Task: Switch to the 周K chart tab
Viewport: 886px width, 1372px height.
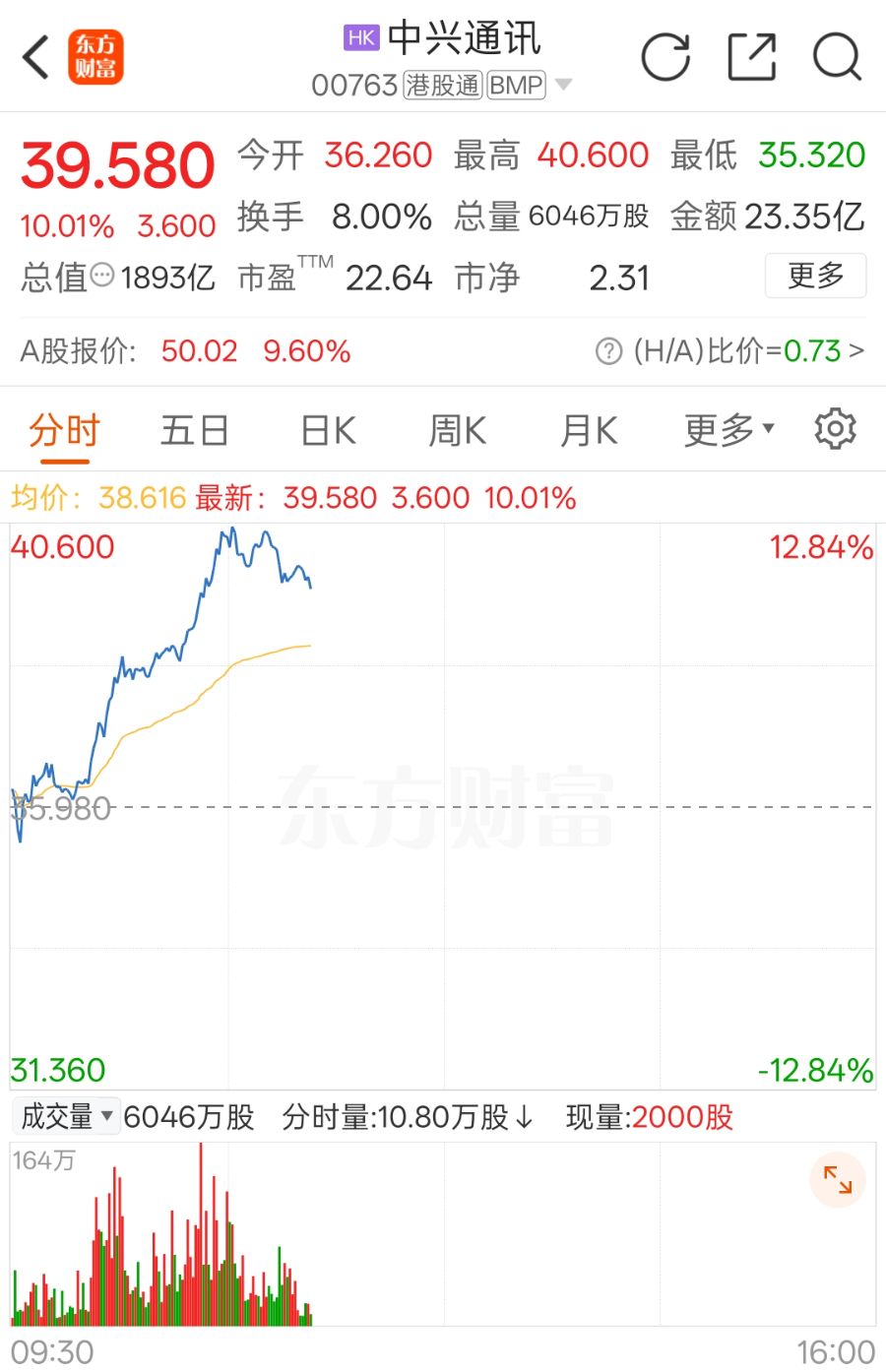Action: [x=458, y=431]
